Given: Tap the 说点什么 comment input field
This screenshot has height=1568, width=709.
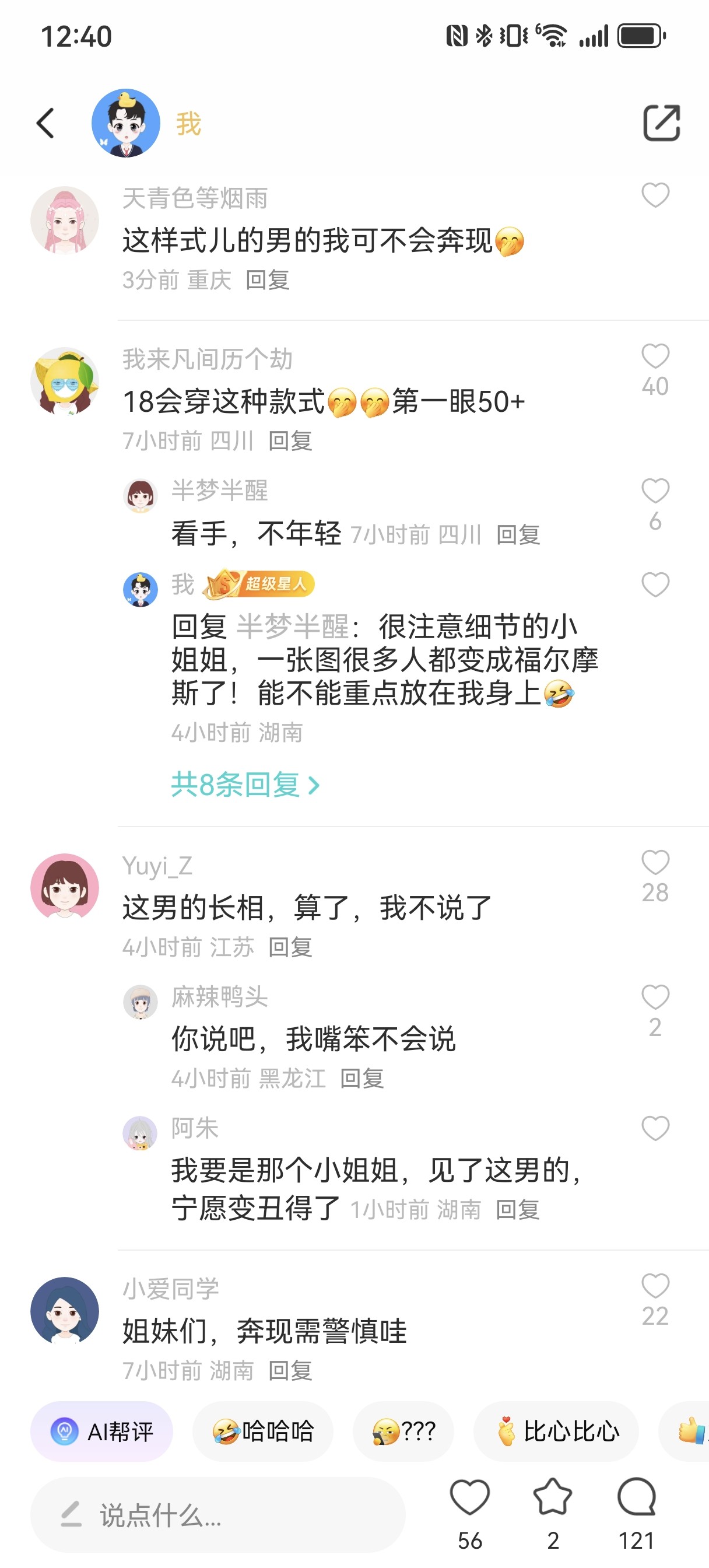Looking at the screenshot, I should point(218,1514).
